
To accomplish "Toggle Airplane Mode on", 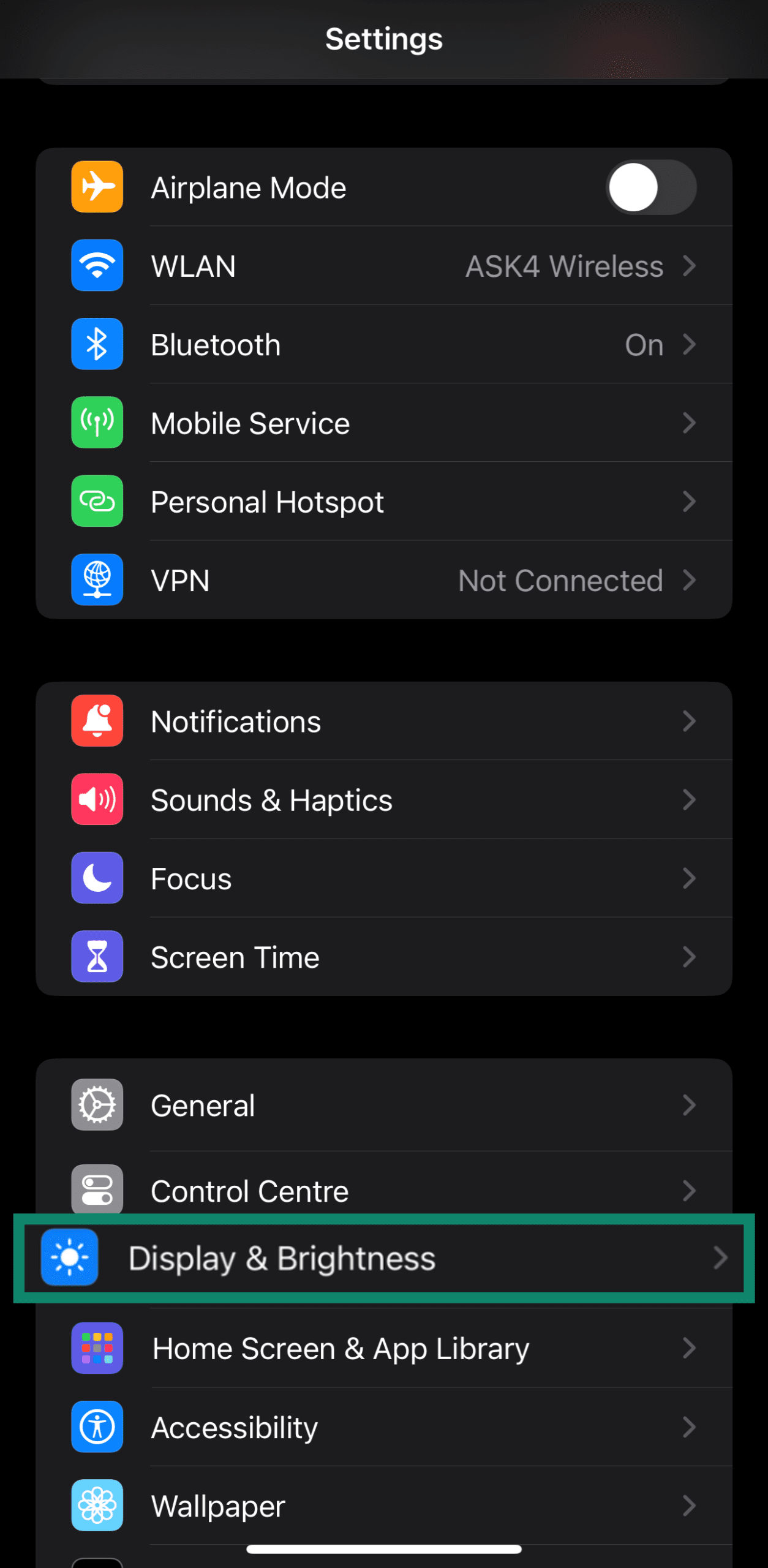I will tap(650, 187).
